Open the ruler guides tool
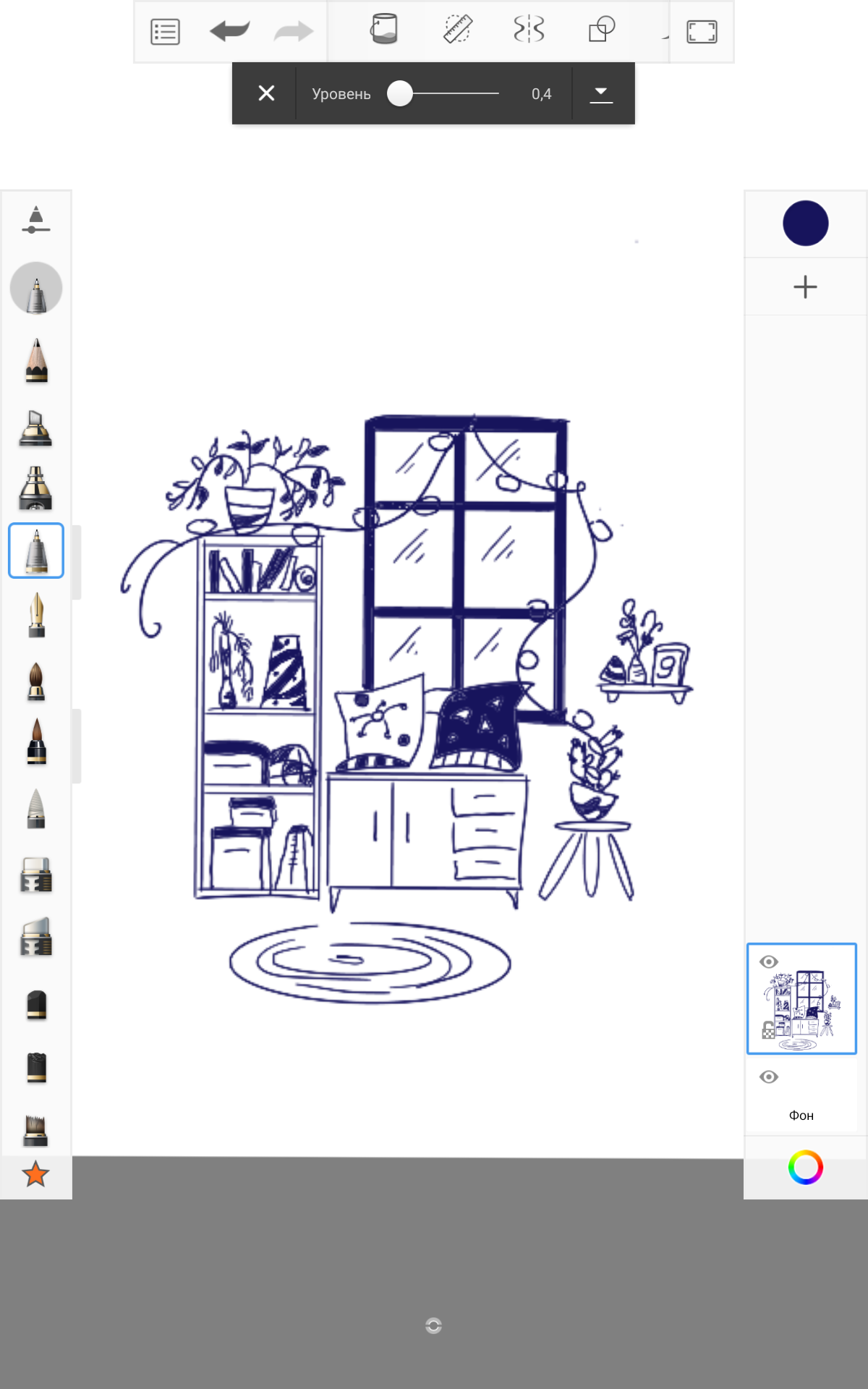Screen dimensions: 868x1389 [x=457, y=30]
